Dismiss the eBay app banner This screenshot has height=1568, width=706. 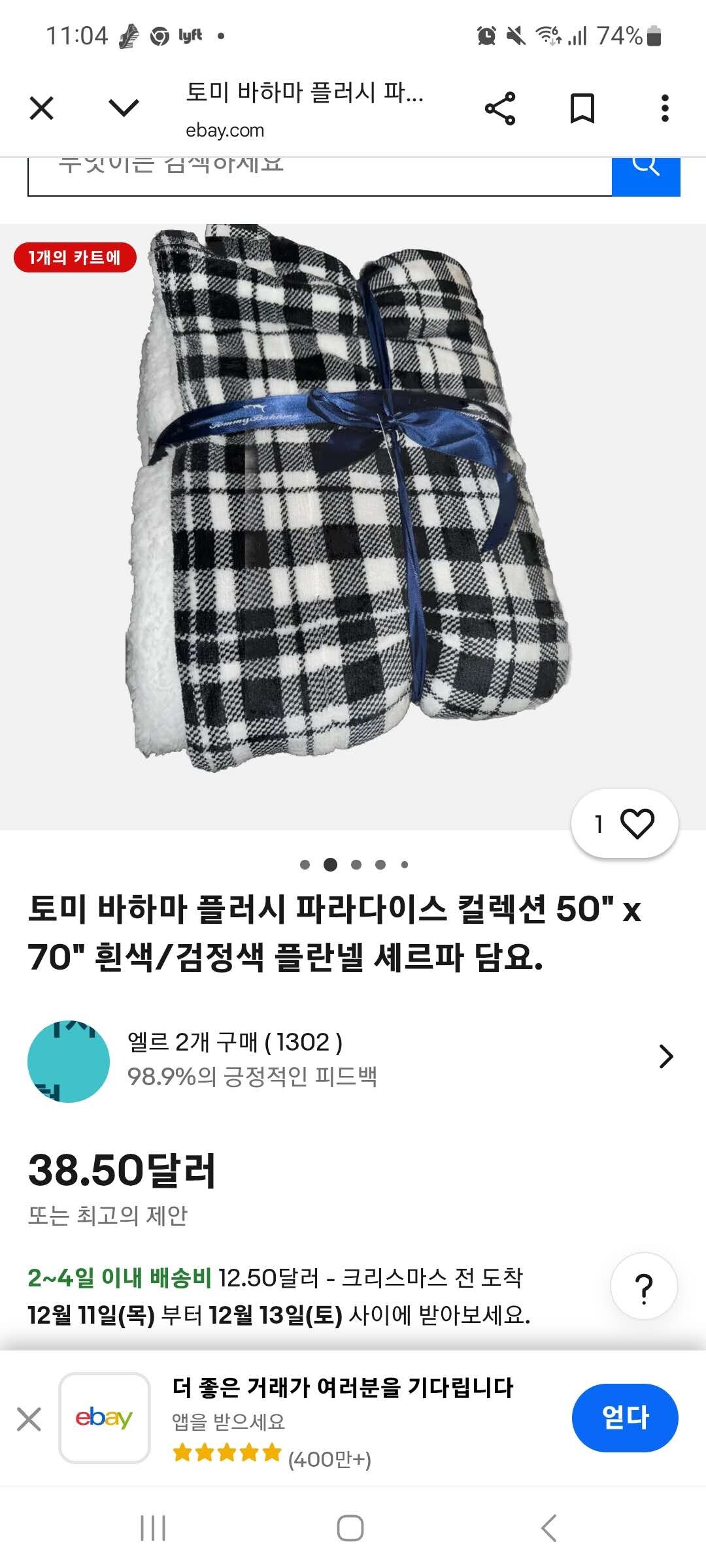pyautogui.click(x=29, y=1419)
